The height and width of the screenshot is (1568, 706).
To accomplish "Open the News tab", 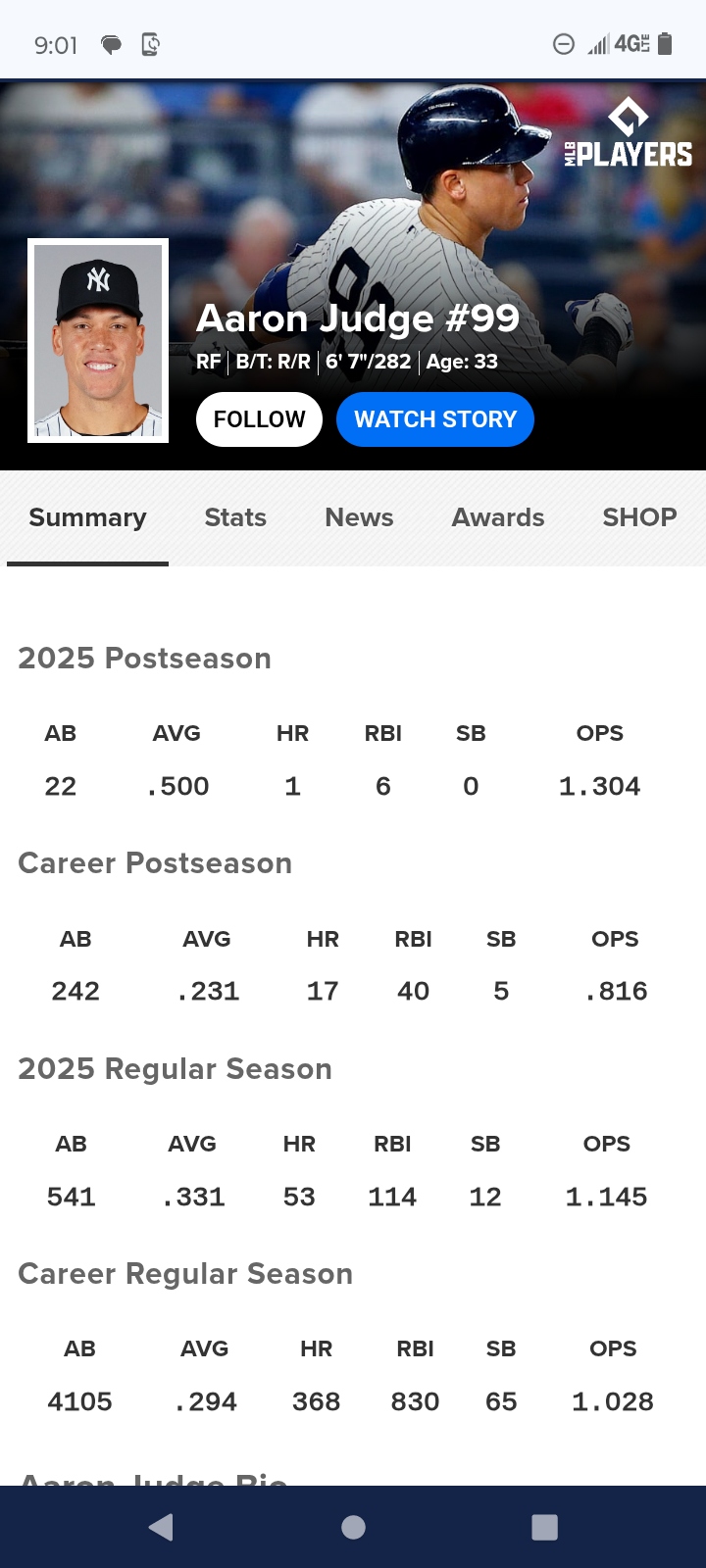I will coord(359,517).
